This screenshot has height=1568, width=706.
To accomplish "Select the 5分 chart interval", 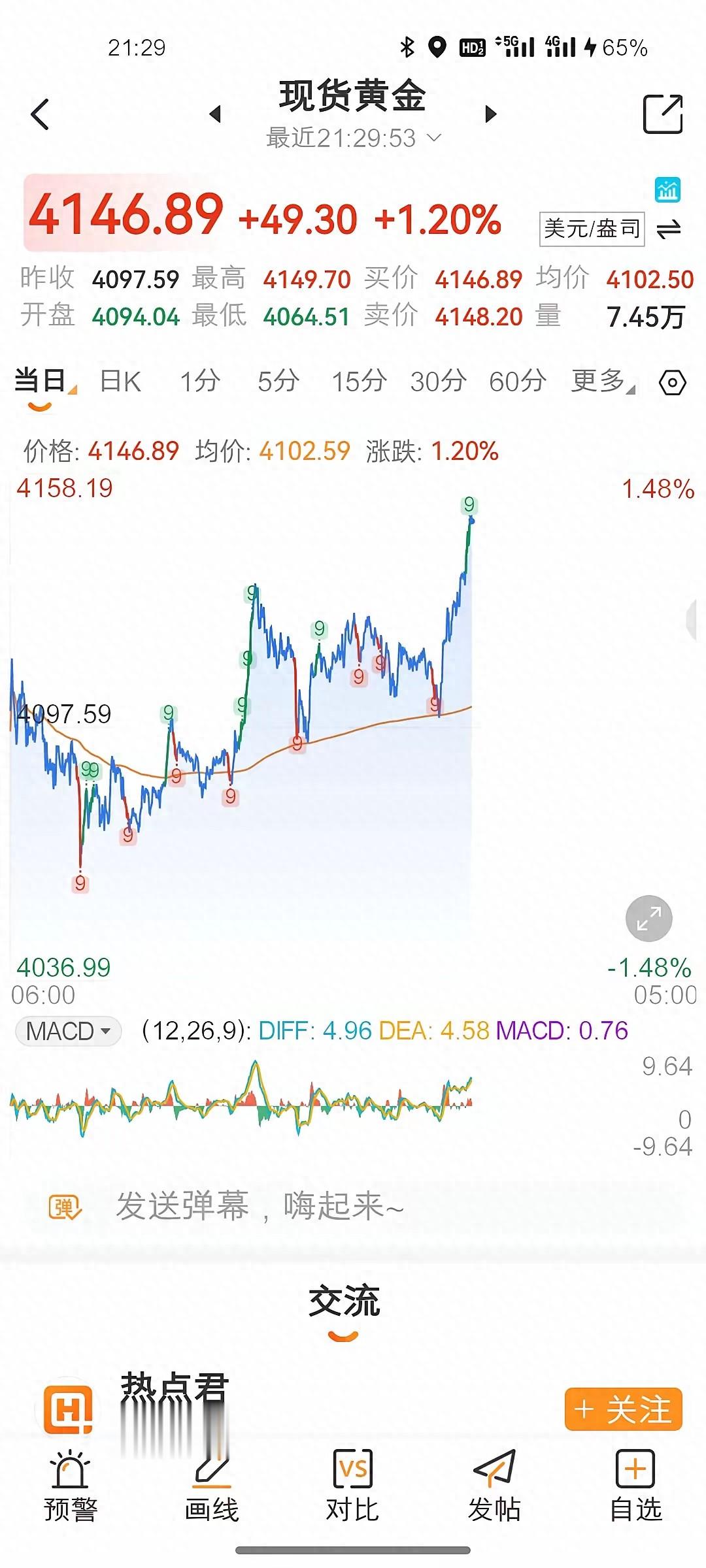I will coord(278,382).
